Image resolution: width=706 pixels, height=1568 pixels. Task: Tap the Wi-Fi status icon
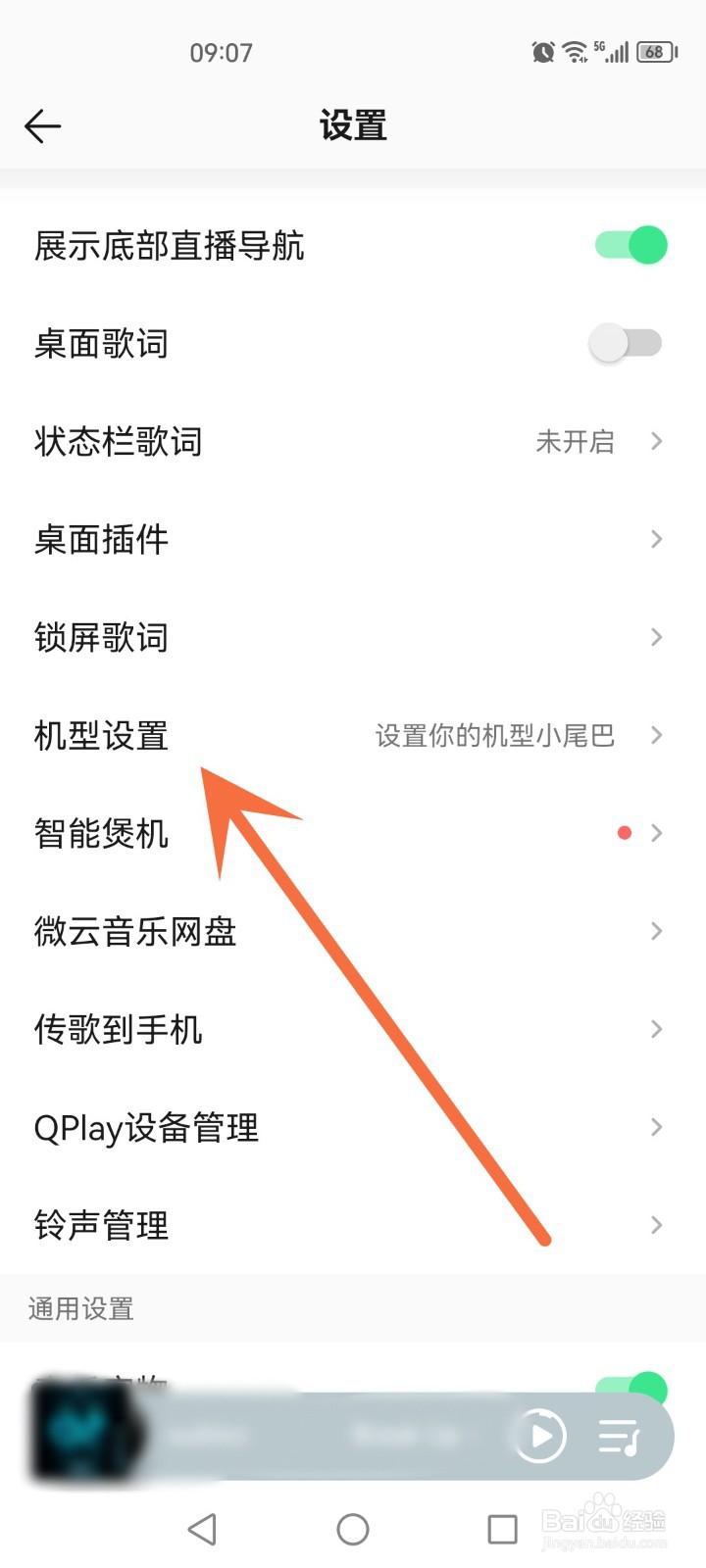pos(573,51)
